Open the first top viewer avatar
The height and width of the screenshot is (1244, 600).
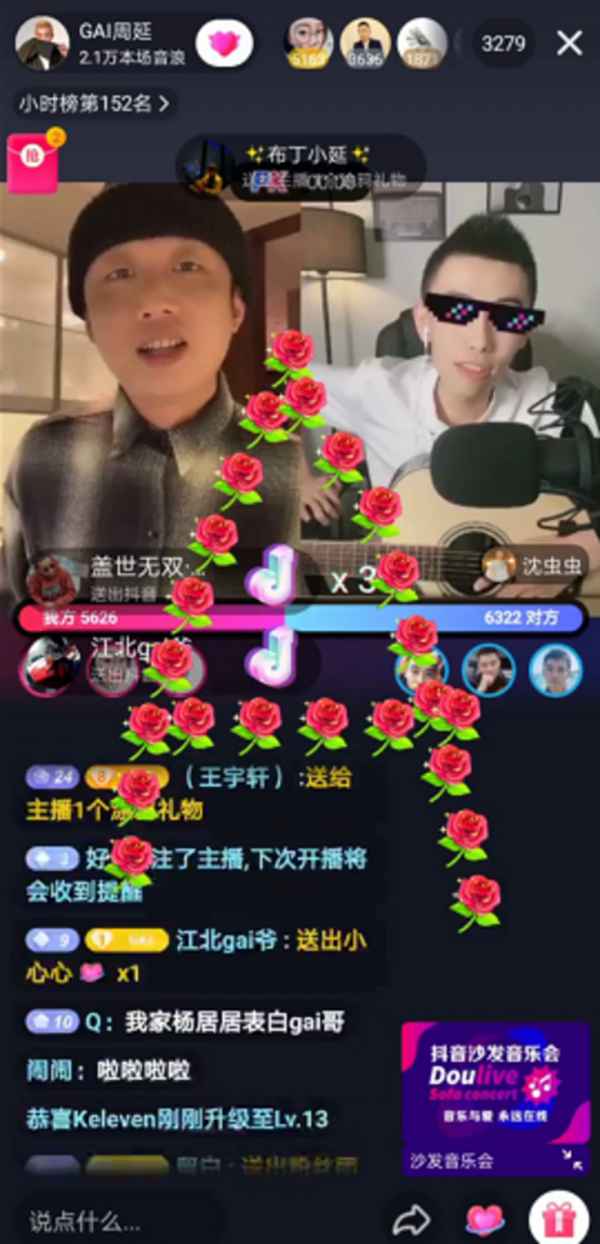(309, 44)
